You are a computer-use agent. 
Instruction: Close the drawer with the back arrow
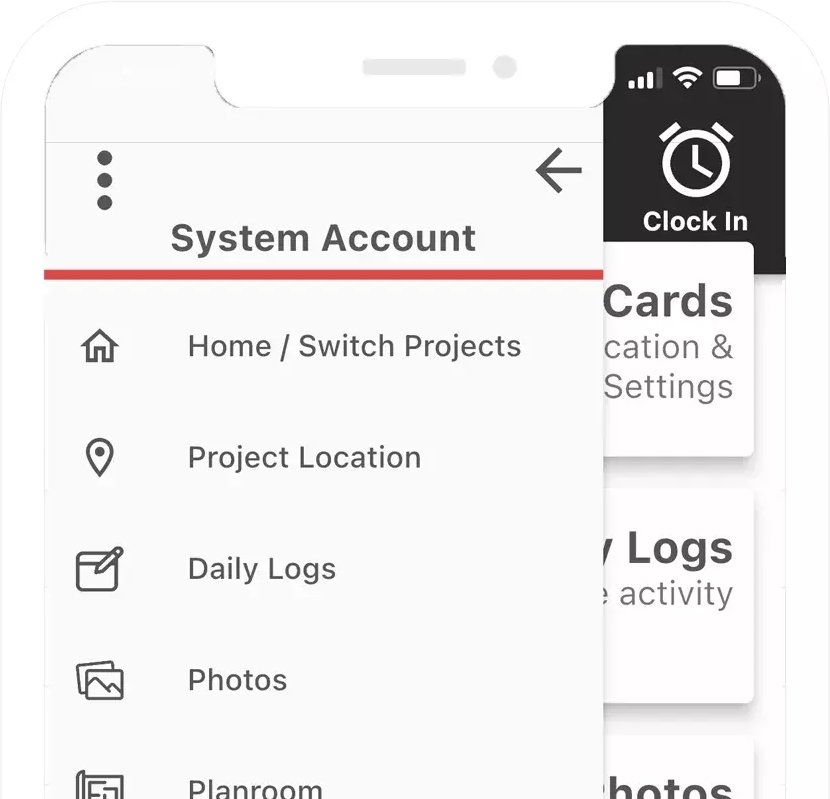pos(558,170)
